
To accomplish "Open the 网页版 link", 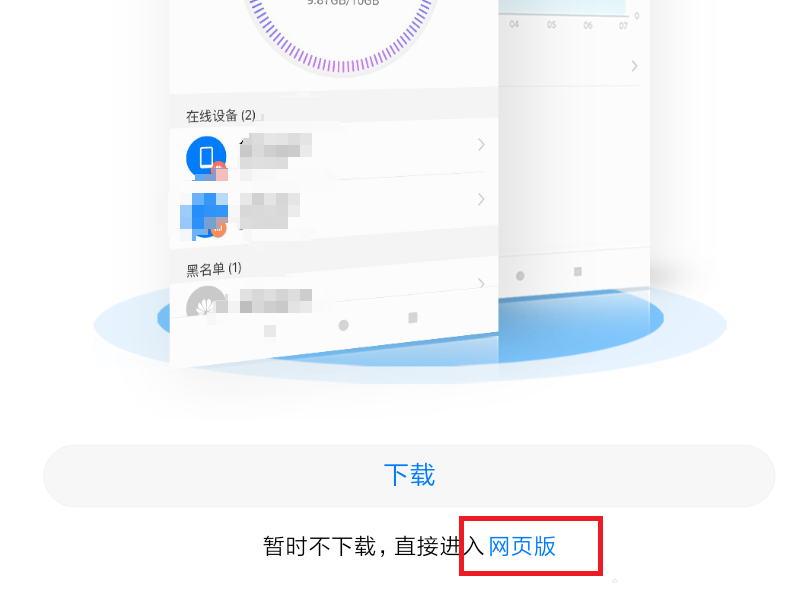I will point(522,546).
